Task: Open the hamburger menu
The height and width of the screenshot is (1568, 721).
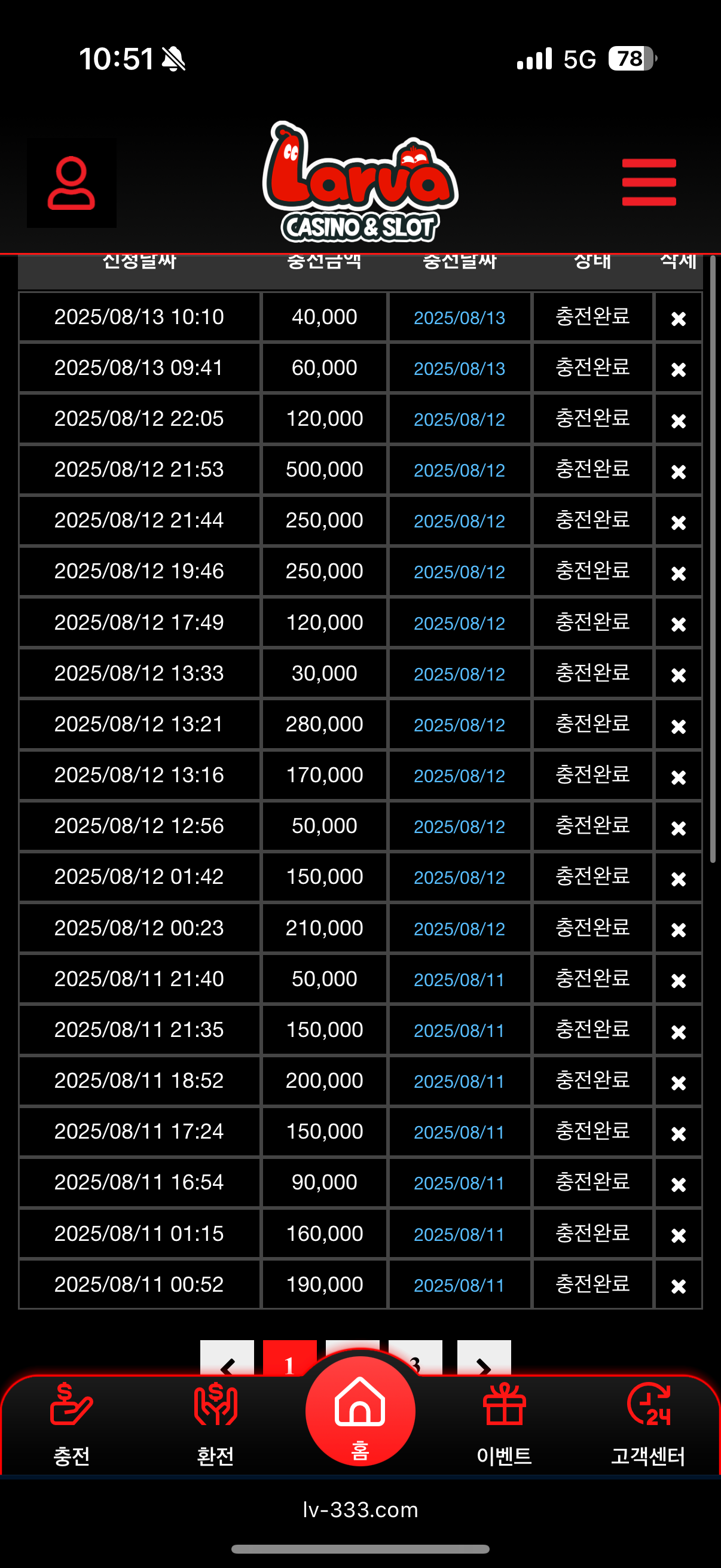Action: click(649, 182)
